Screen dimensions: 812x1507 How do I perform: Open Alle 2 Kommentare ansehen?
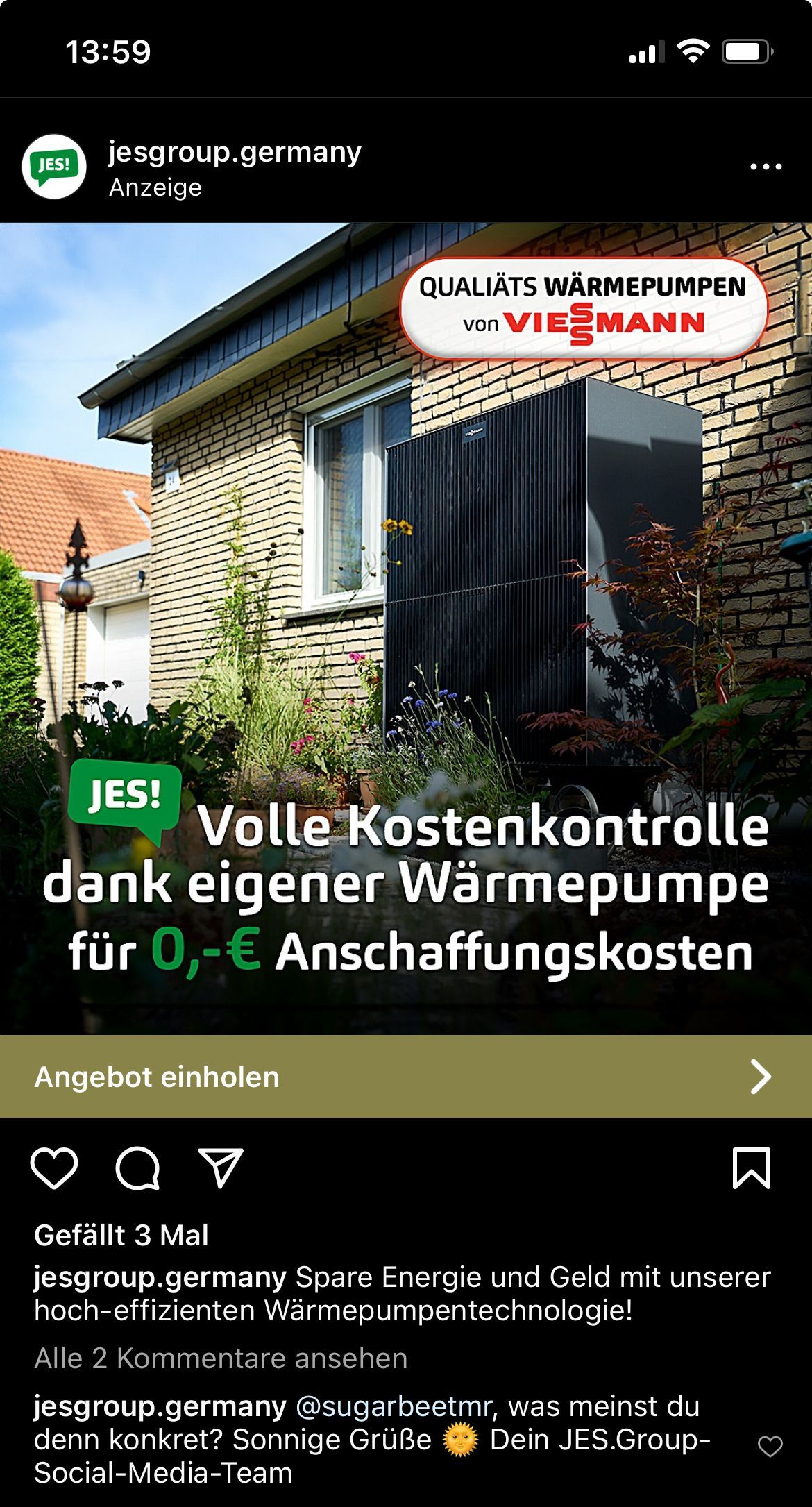click(221, 1358)
